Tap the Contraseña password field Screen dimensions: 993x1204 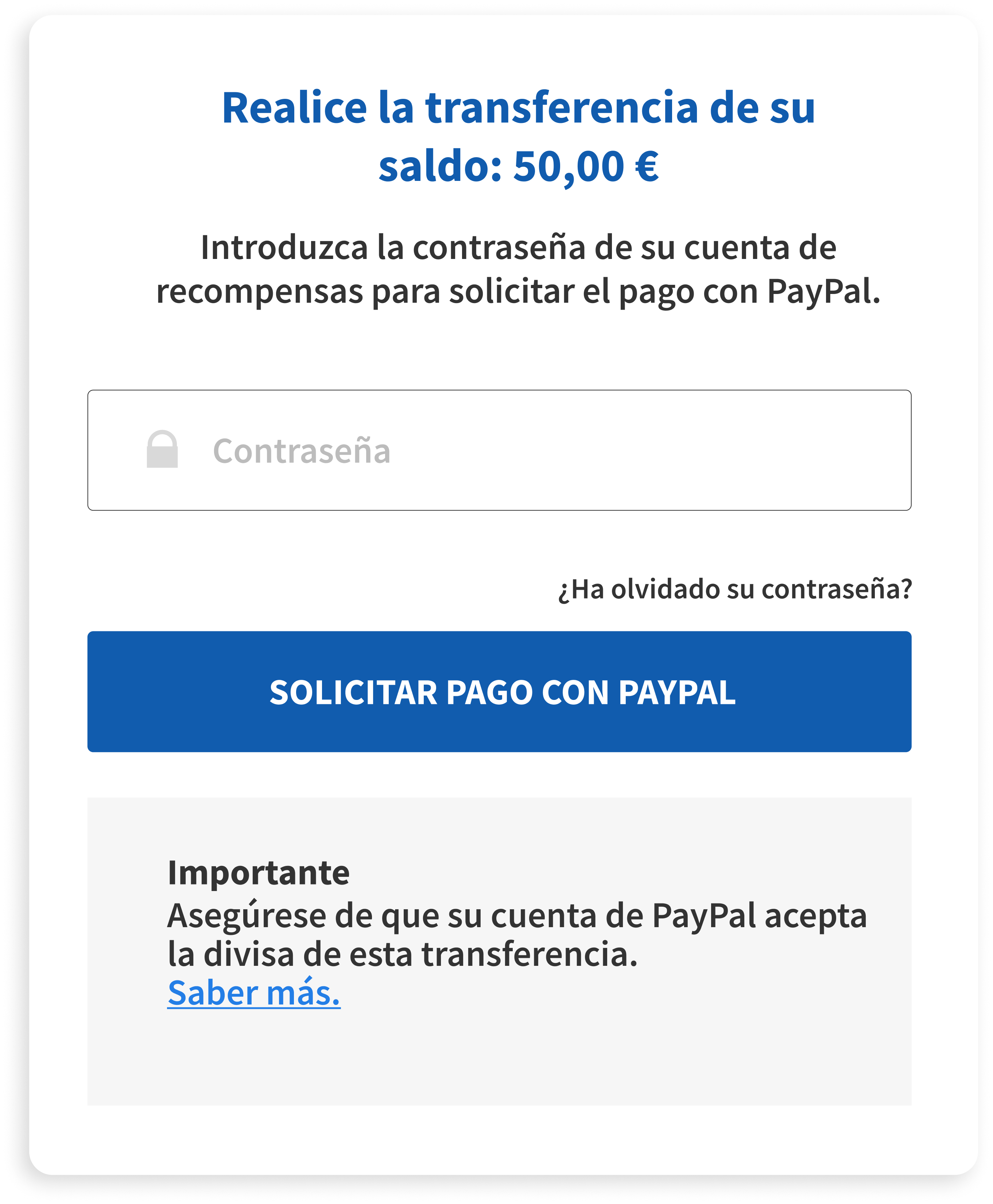499,450
